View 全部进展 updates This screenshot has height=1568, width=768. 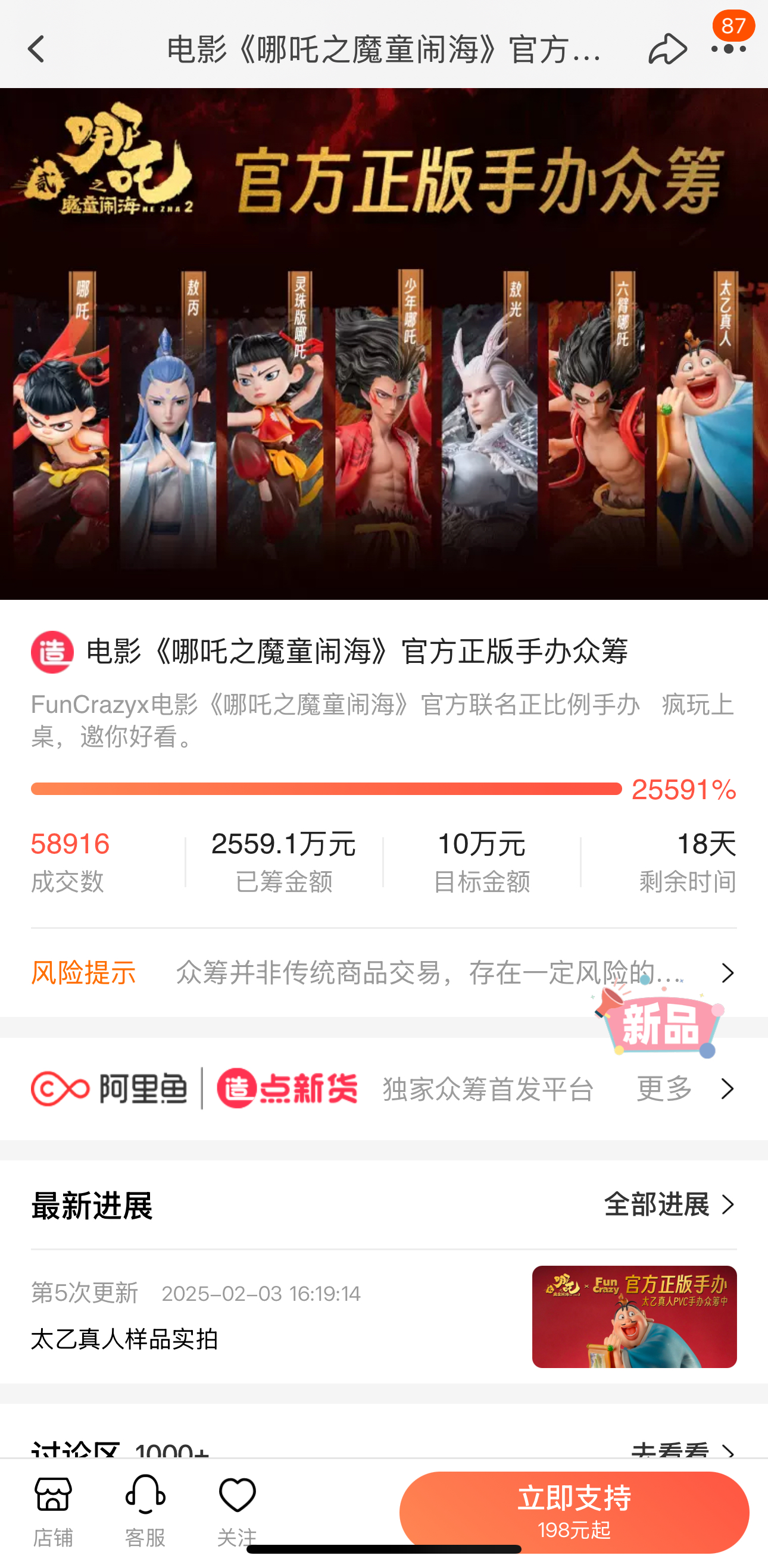point(669,1204)
